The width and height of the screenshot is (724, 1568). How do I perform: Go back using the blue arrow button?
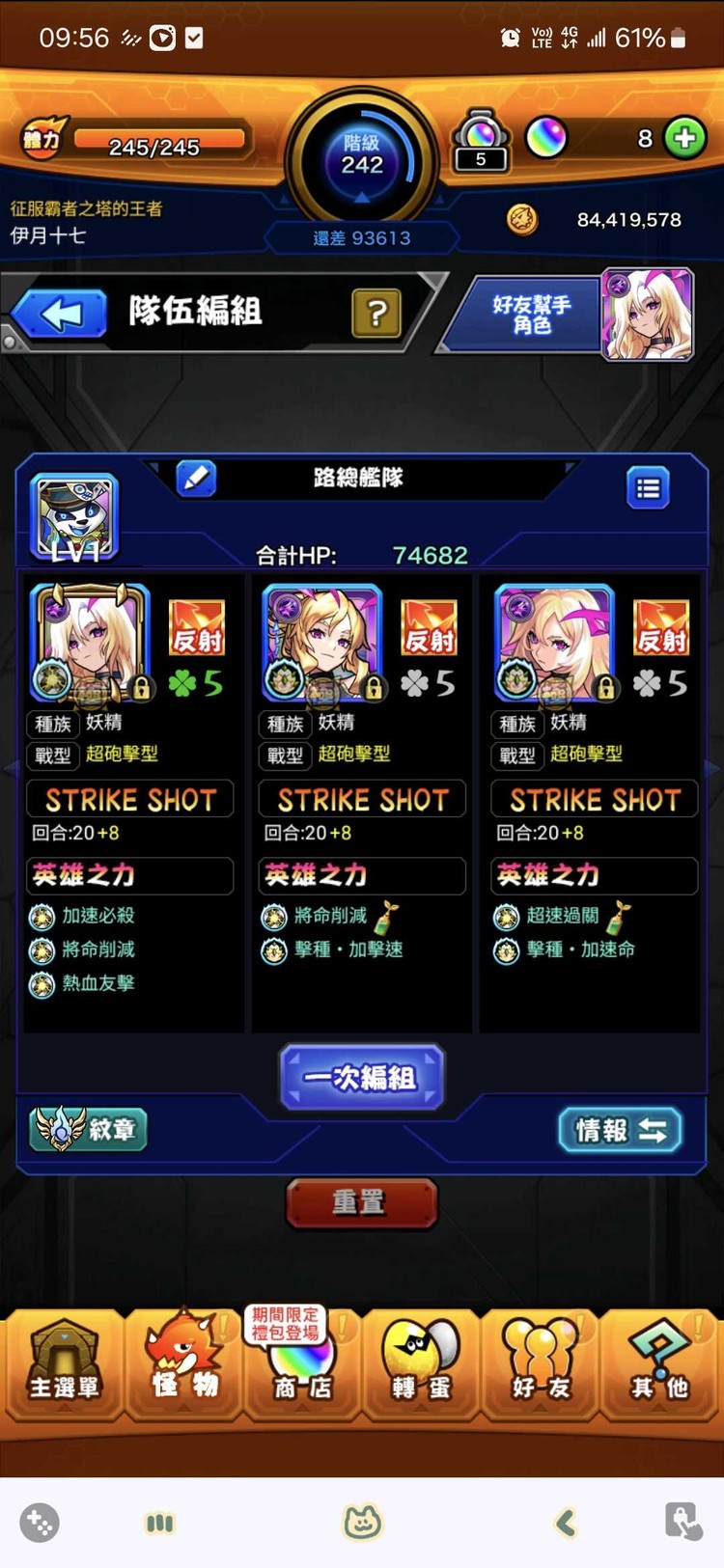tap(61, 315)
